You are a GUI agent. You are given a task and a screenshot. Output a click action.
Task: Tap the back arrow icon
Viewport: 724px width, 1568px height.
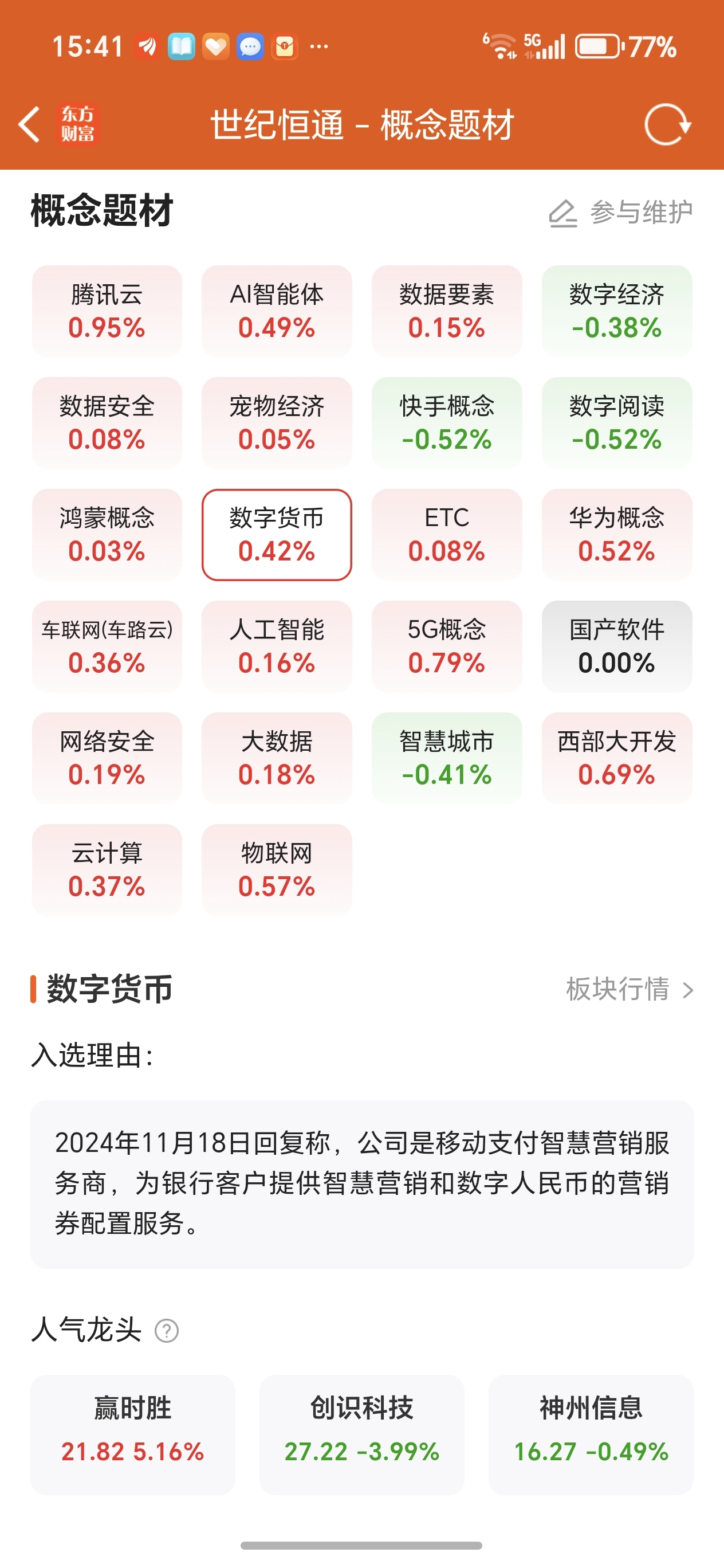pos(29,124)
